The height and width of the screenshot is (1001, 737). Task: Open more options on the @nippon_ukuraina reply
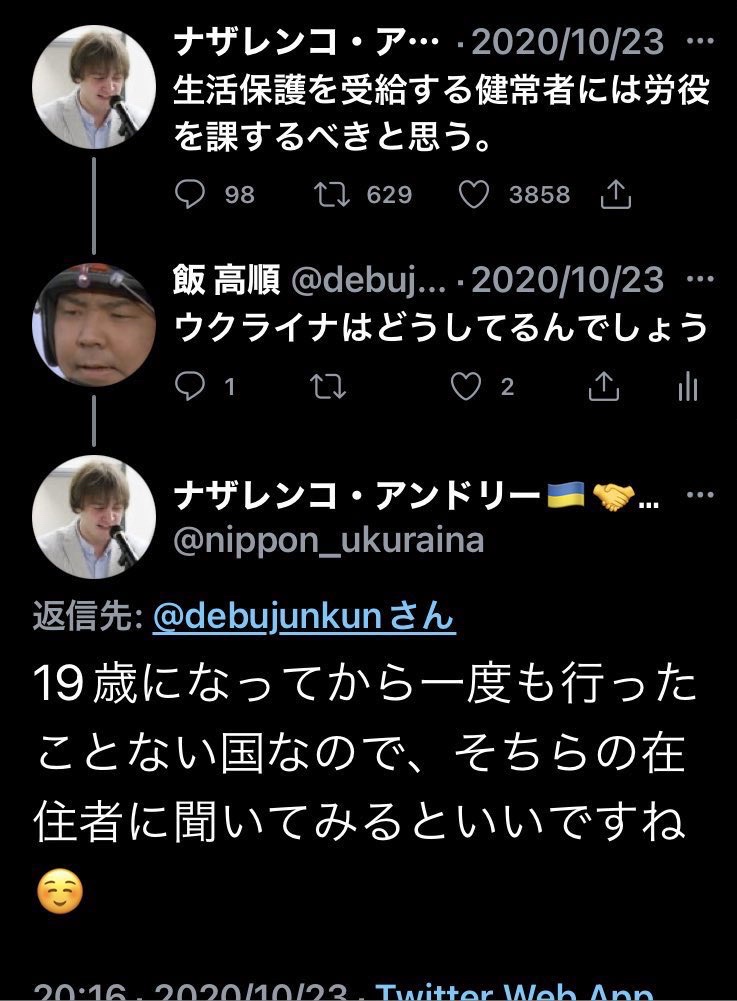pos(703,494)
